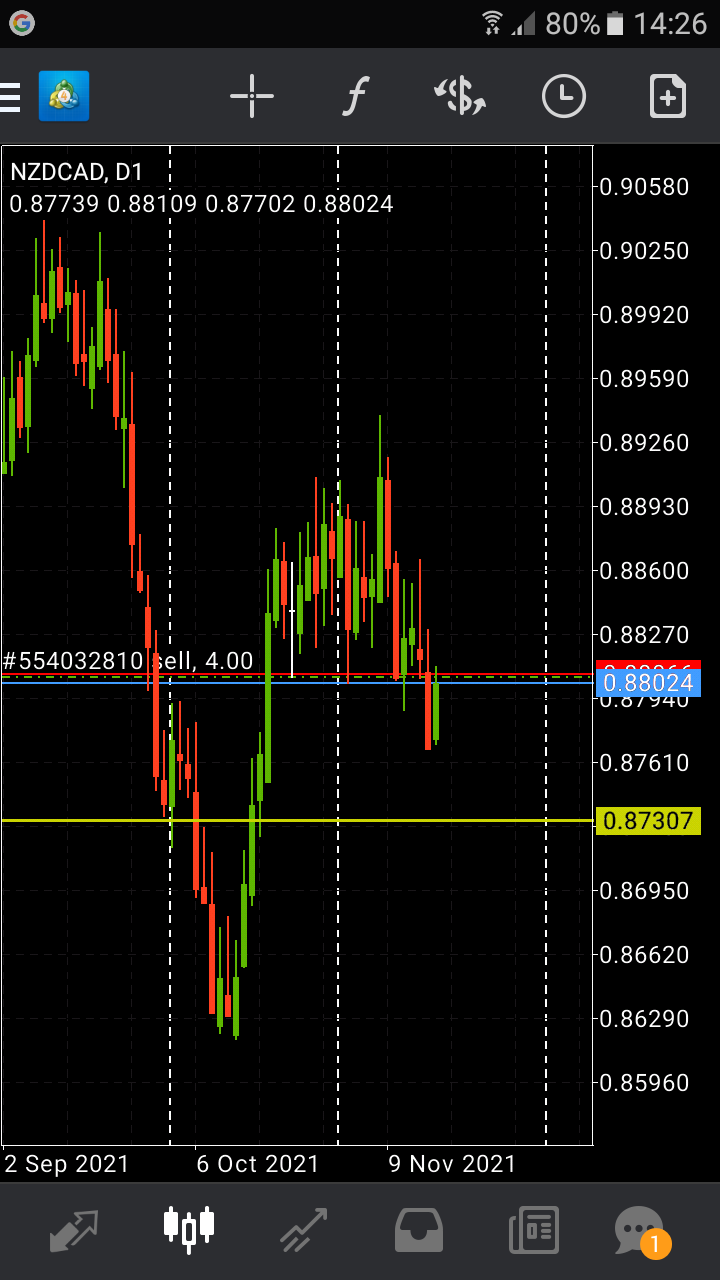Create a new order
The width and height of the screenshot is (720, 1280).
point(668,97)
